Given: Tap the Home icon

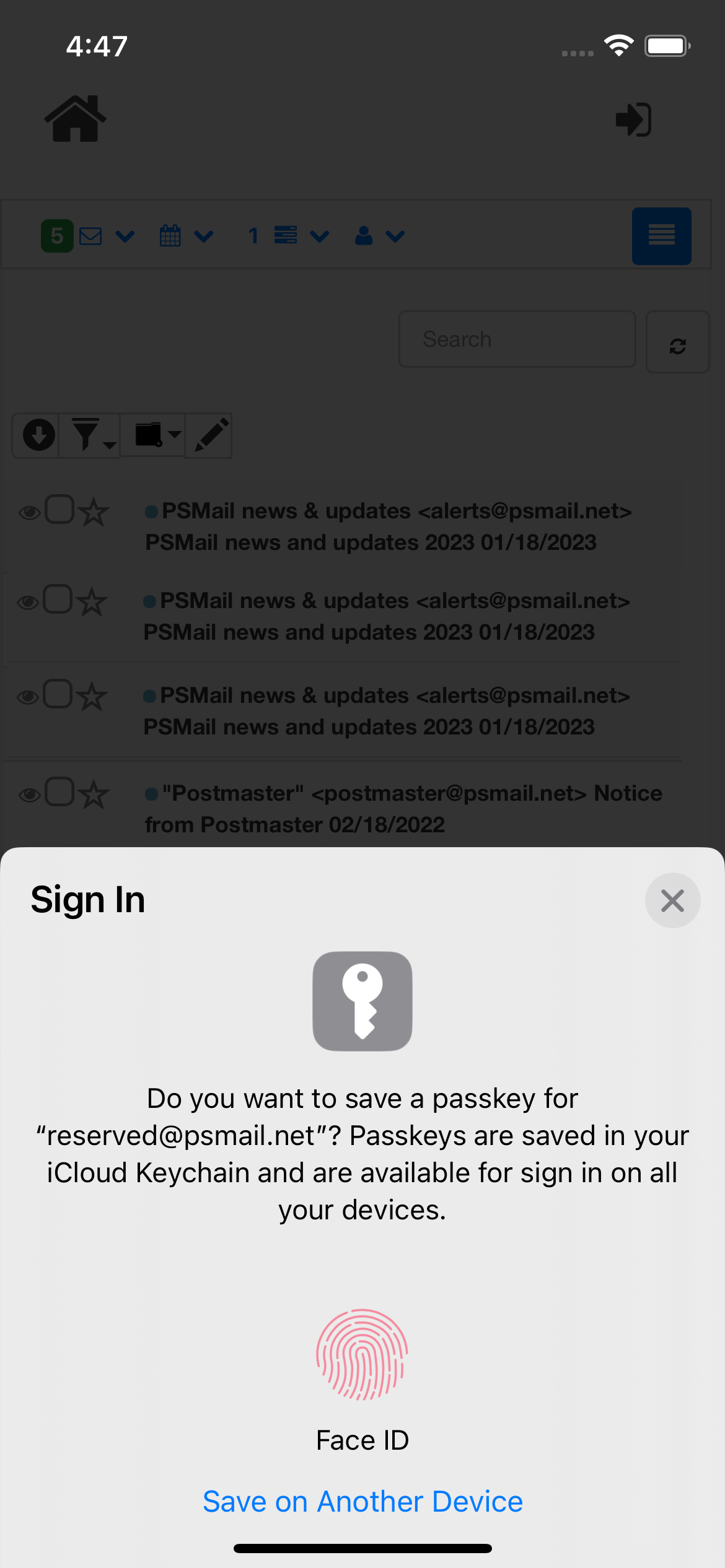Looking at the screenshot, I should [x=75, y=119].
